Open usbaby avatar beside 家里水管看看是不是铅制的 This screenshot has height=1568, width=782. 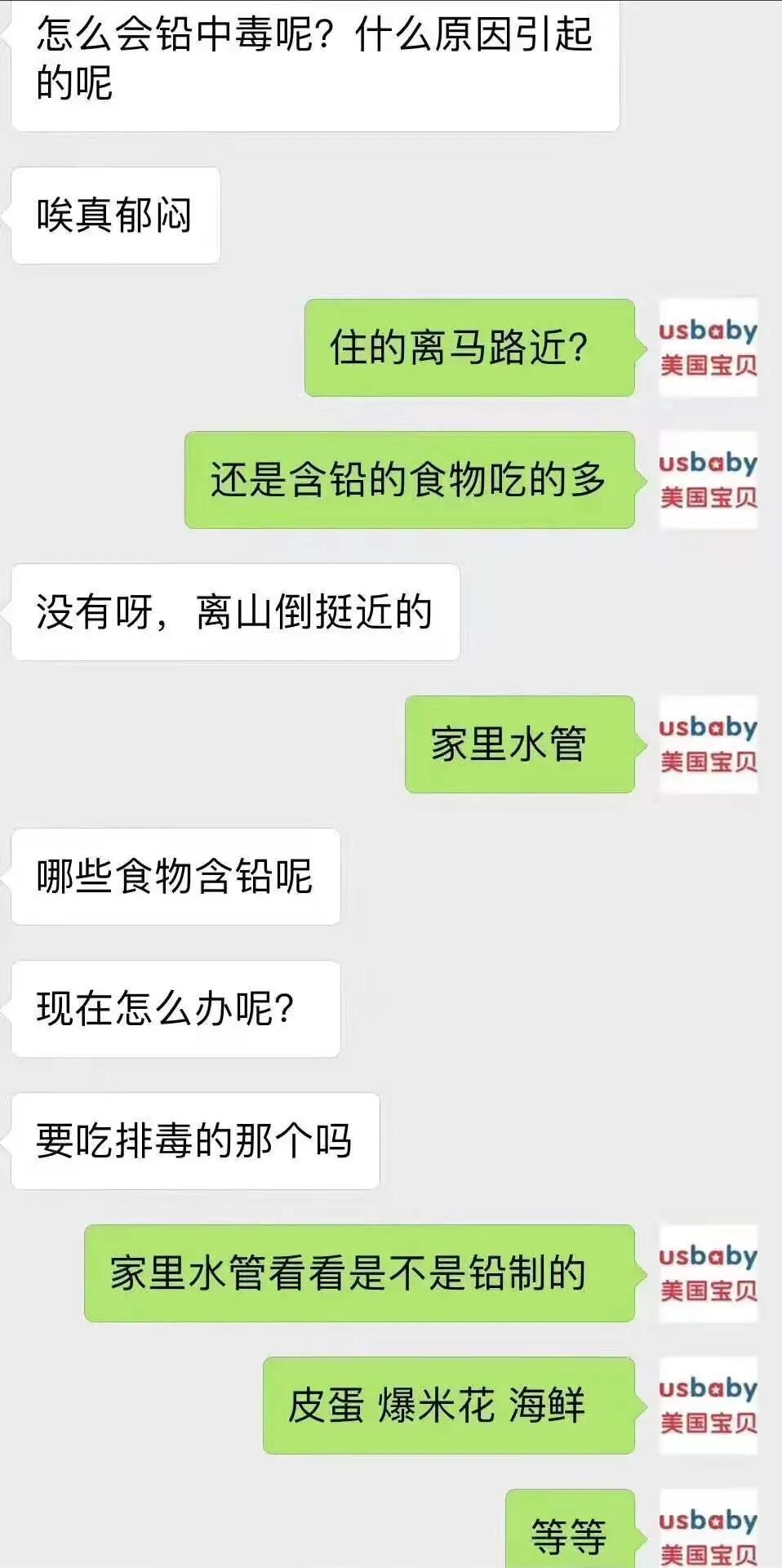click(709, 1273)
